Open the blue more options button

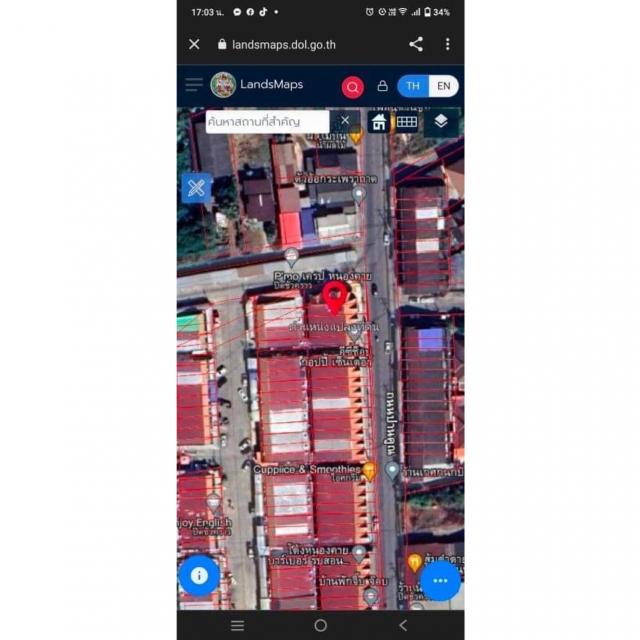tap(440, 580)
